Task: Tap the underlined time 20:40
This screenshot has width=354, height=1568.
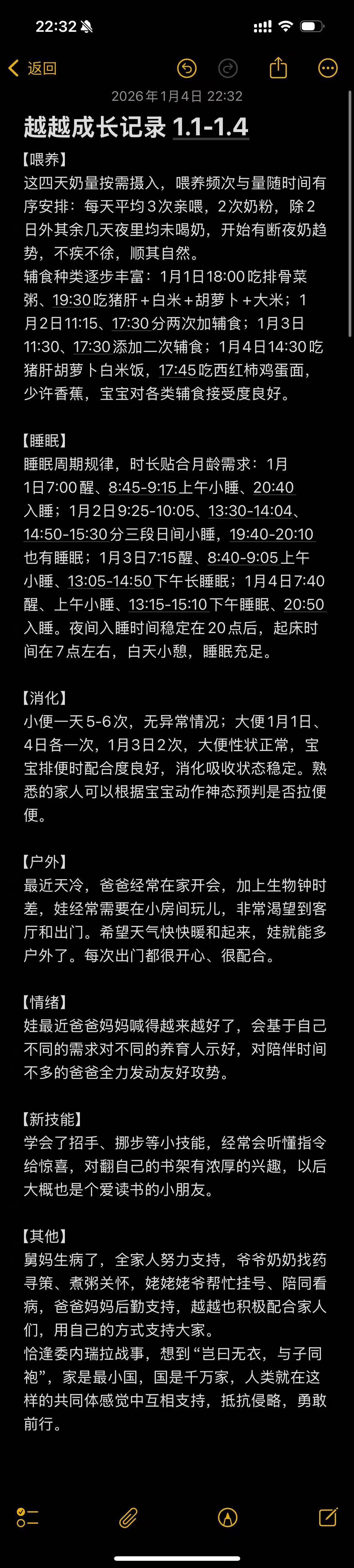Action: [274, 488]
